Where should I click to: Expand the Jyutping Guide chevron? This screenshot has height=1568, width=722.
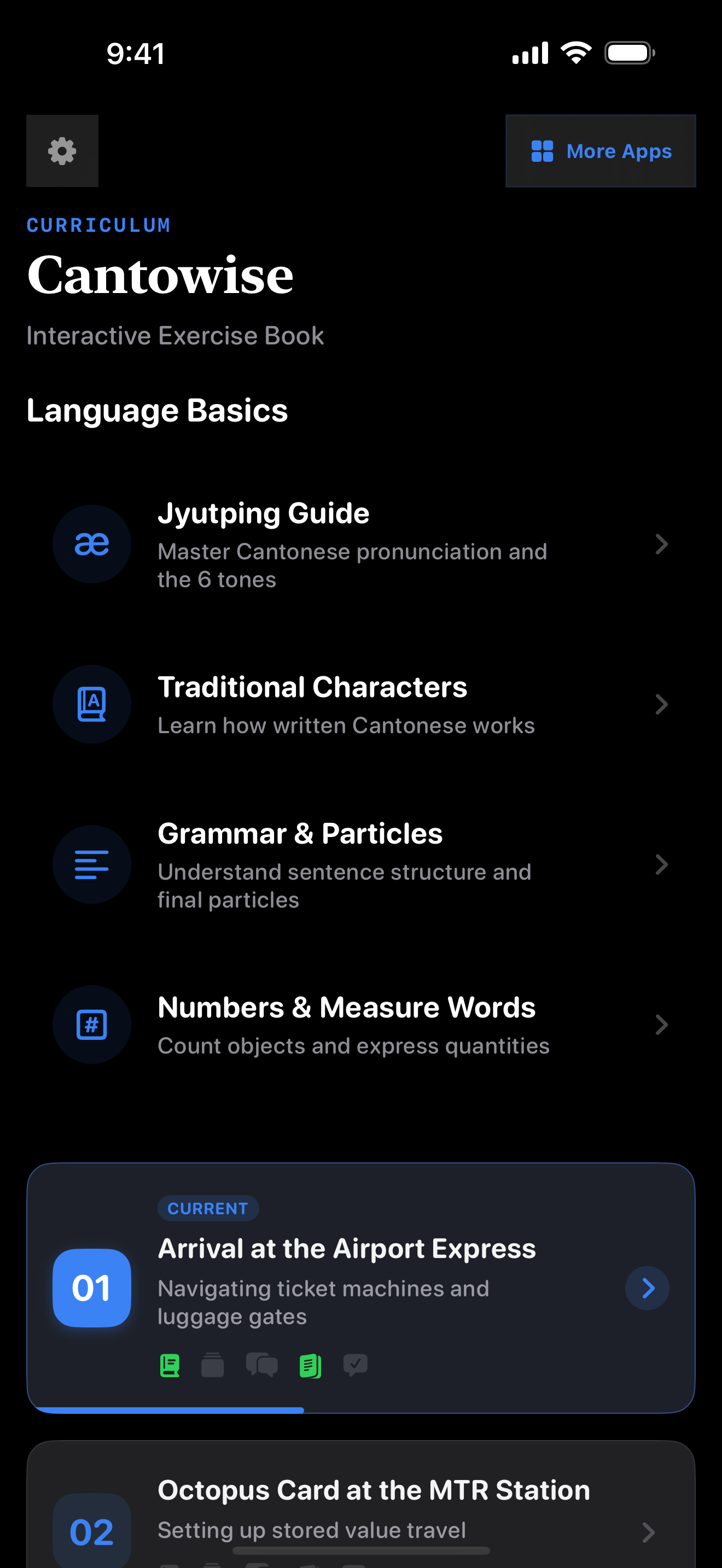click(x=662, y=543)
